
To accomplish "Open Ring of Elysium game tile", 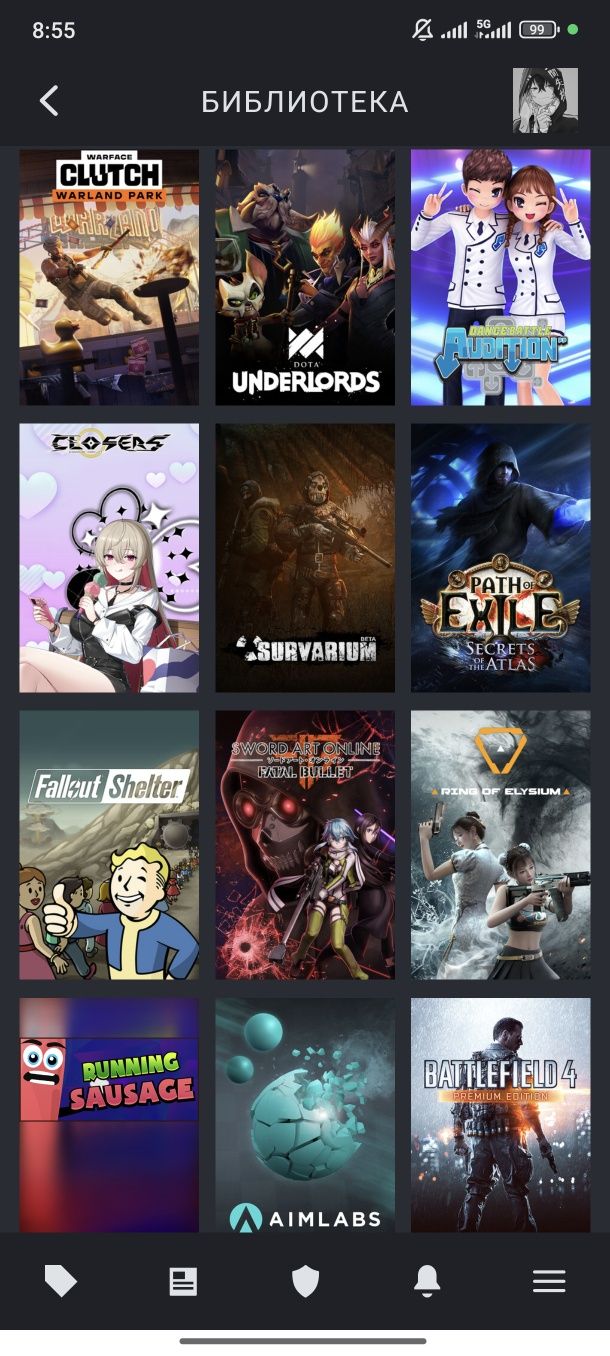I will [x=500, y=845].
